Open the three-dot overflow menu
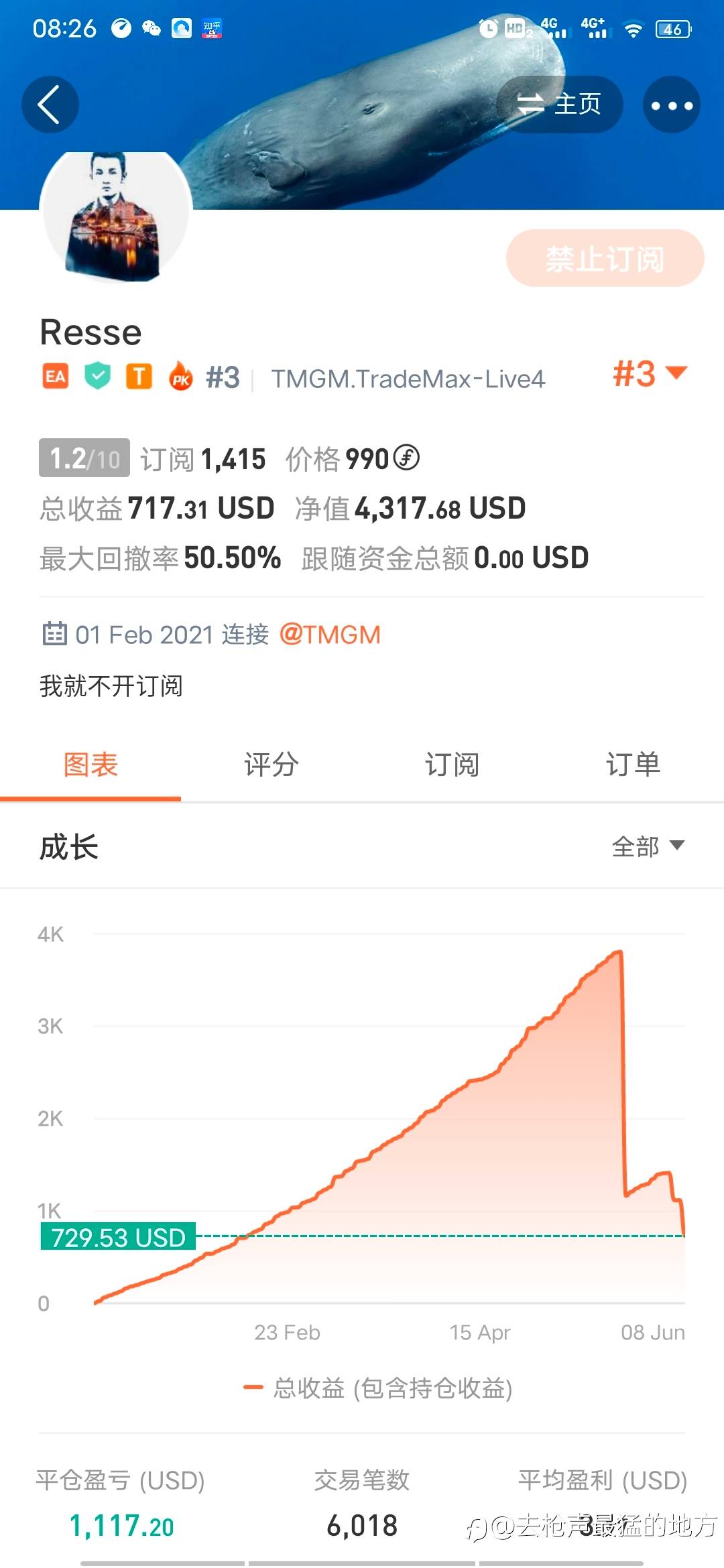 click(x=672, y=105)
